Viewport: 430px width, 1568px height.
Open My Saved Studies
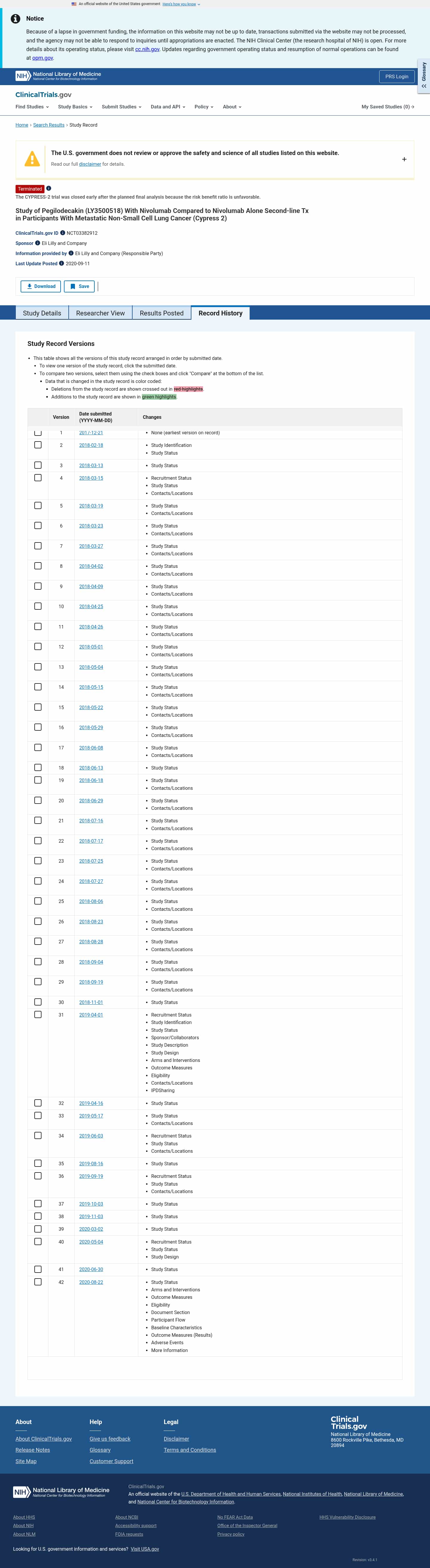click(x=387, y=107)
